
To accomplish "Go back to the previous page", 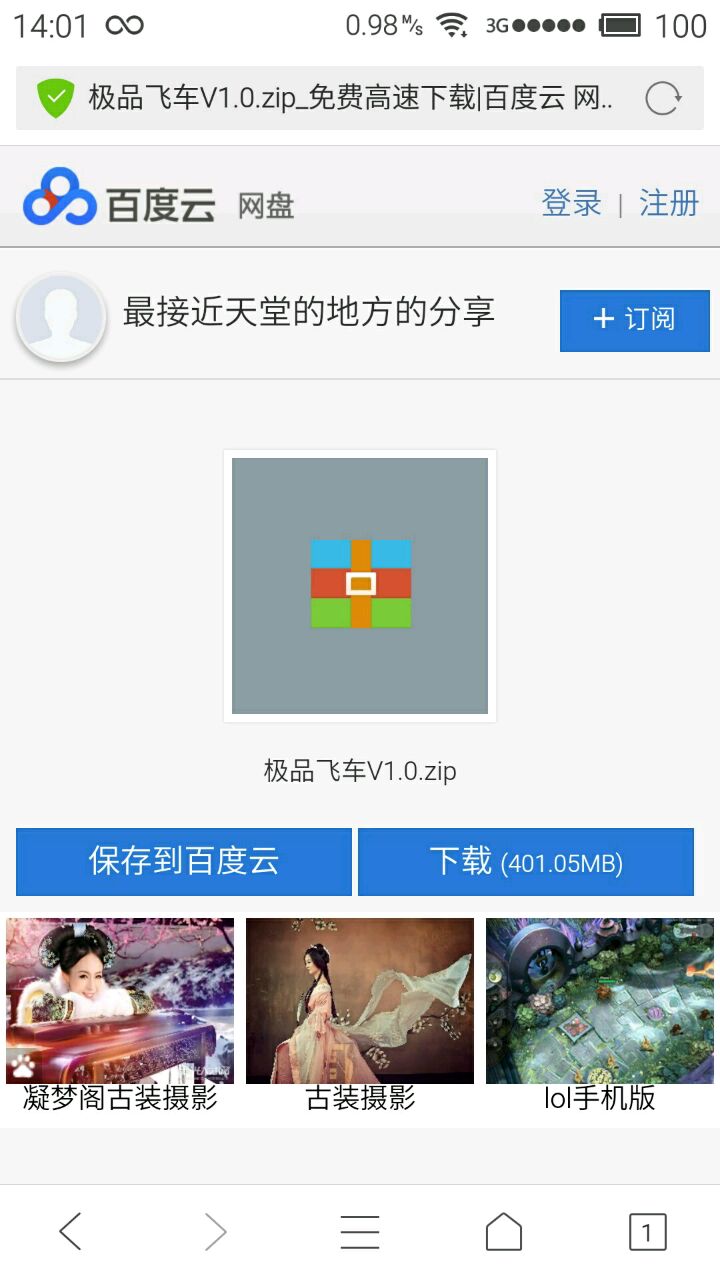I will (70, 1232).
